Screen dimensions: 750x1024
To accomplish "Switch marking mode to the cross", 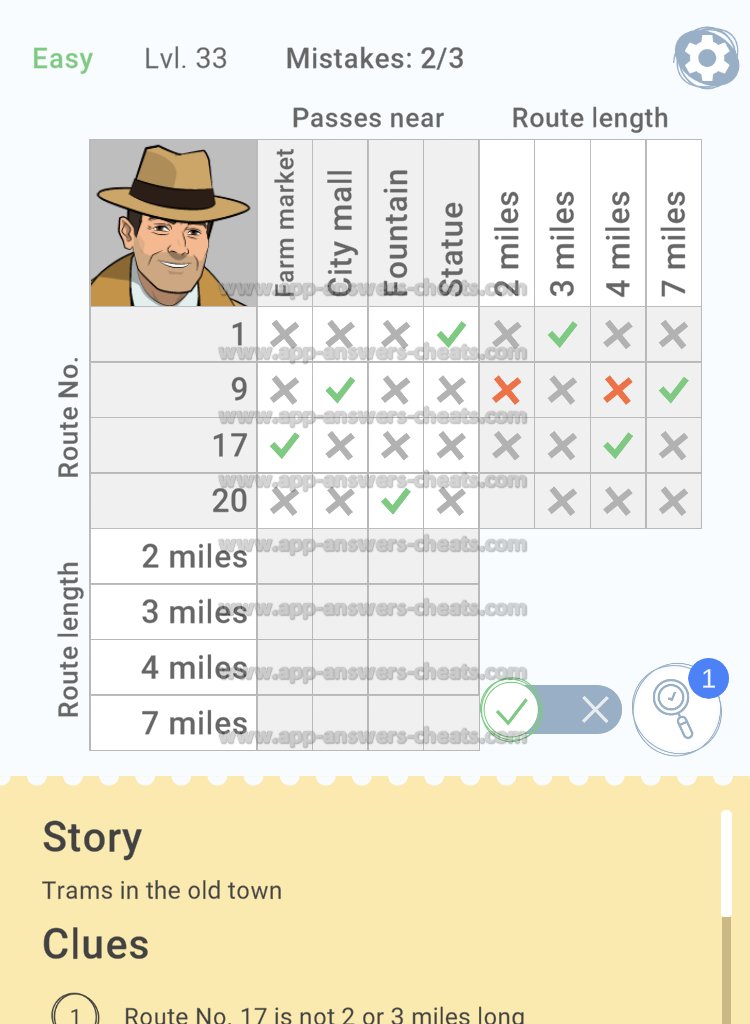I will (x=594, y=711).
